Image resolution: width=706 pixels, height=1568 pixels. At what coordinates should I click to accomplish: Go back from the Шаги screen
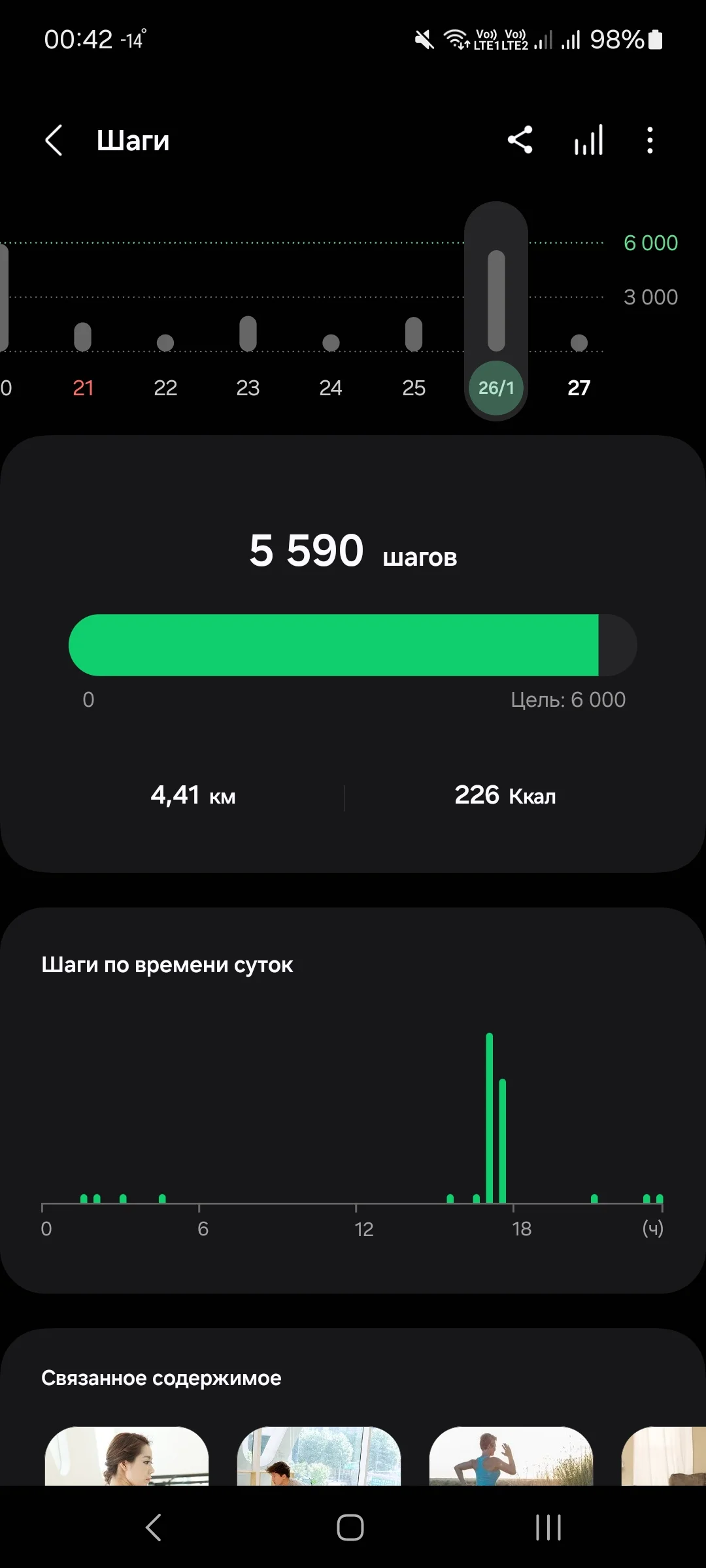(x=54, y=140)
